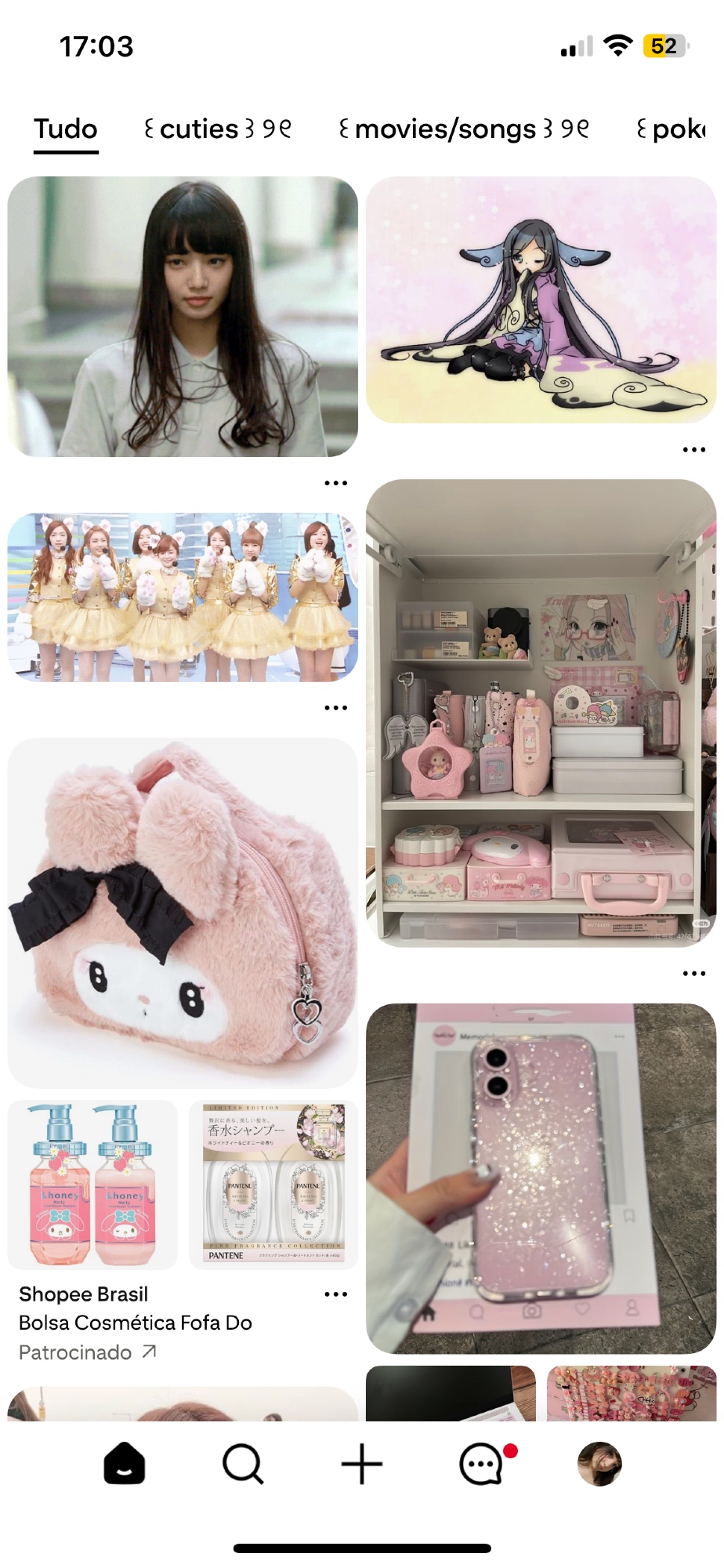This screenshot has height=1568, width=724.
Task: Open more options for the anime drawing pin
Action: click(x=693, y=450)
